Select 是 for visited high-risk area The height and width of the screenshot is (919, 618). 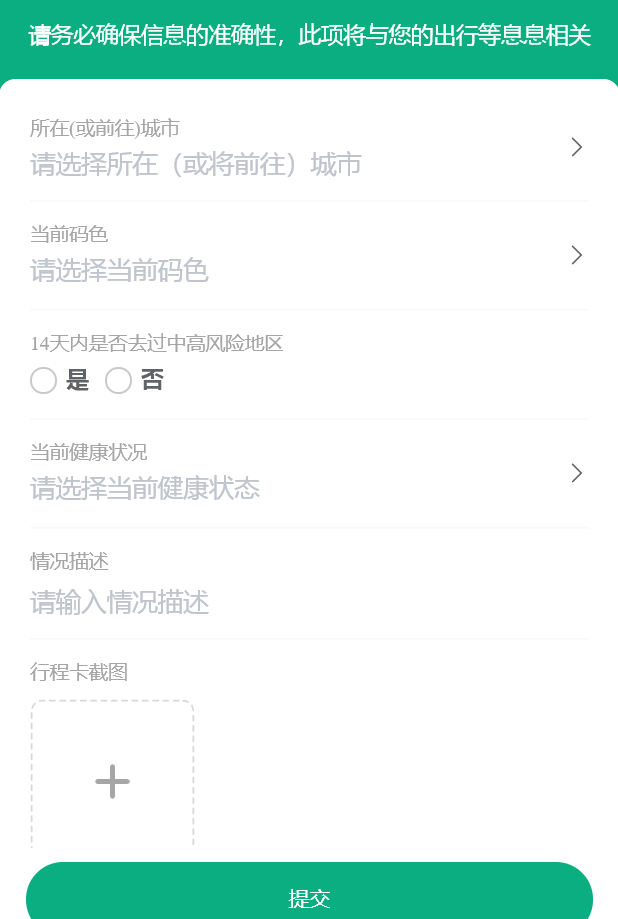[x=44, y=381]
